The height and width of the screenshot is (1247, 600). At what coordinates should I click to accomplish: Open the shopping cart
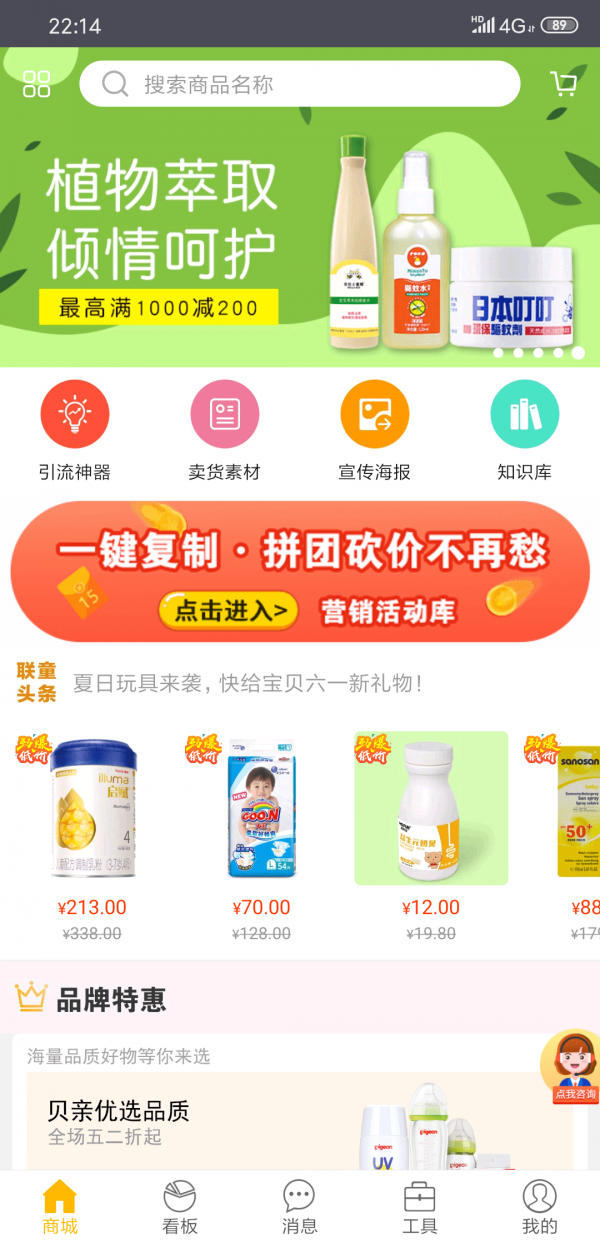563,84
